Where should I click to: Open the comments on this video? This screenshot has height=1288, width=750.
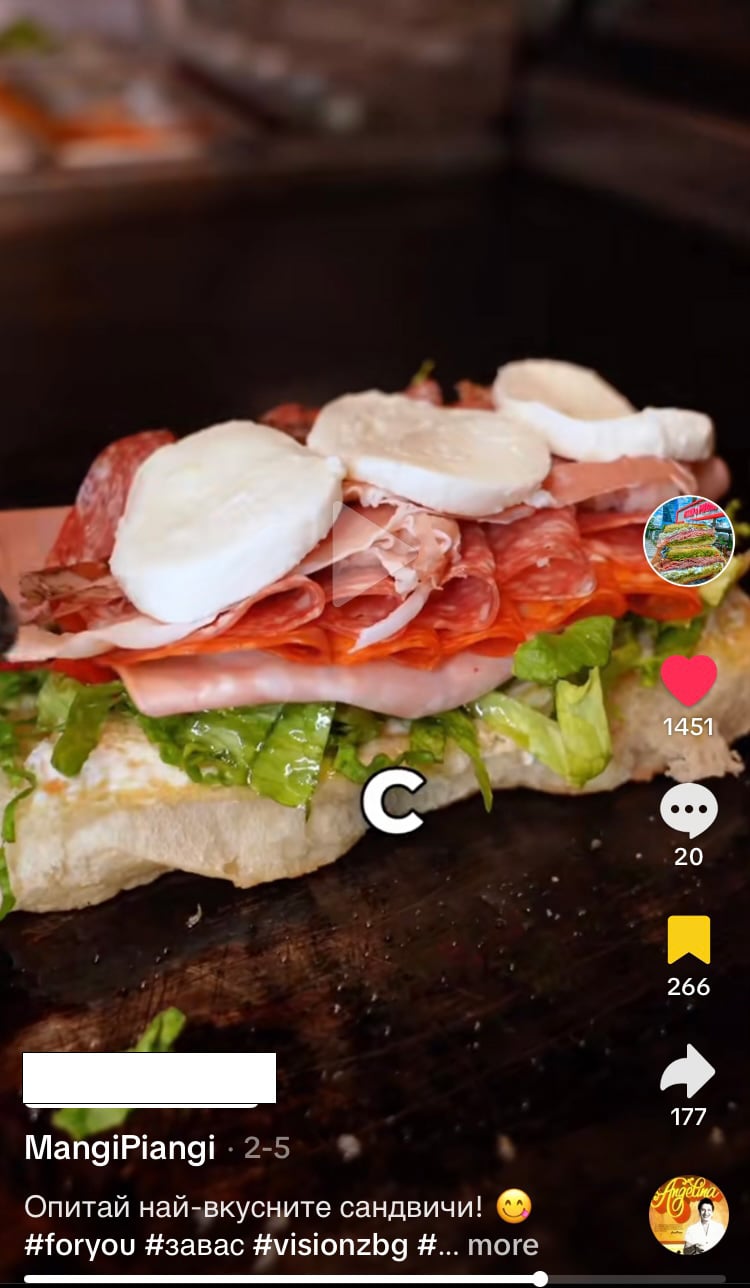(689, 810)
